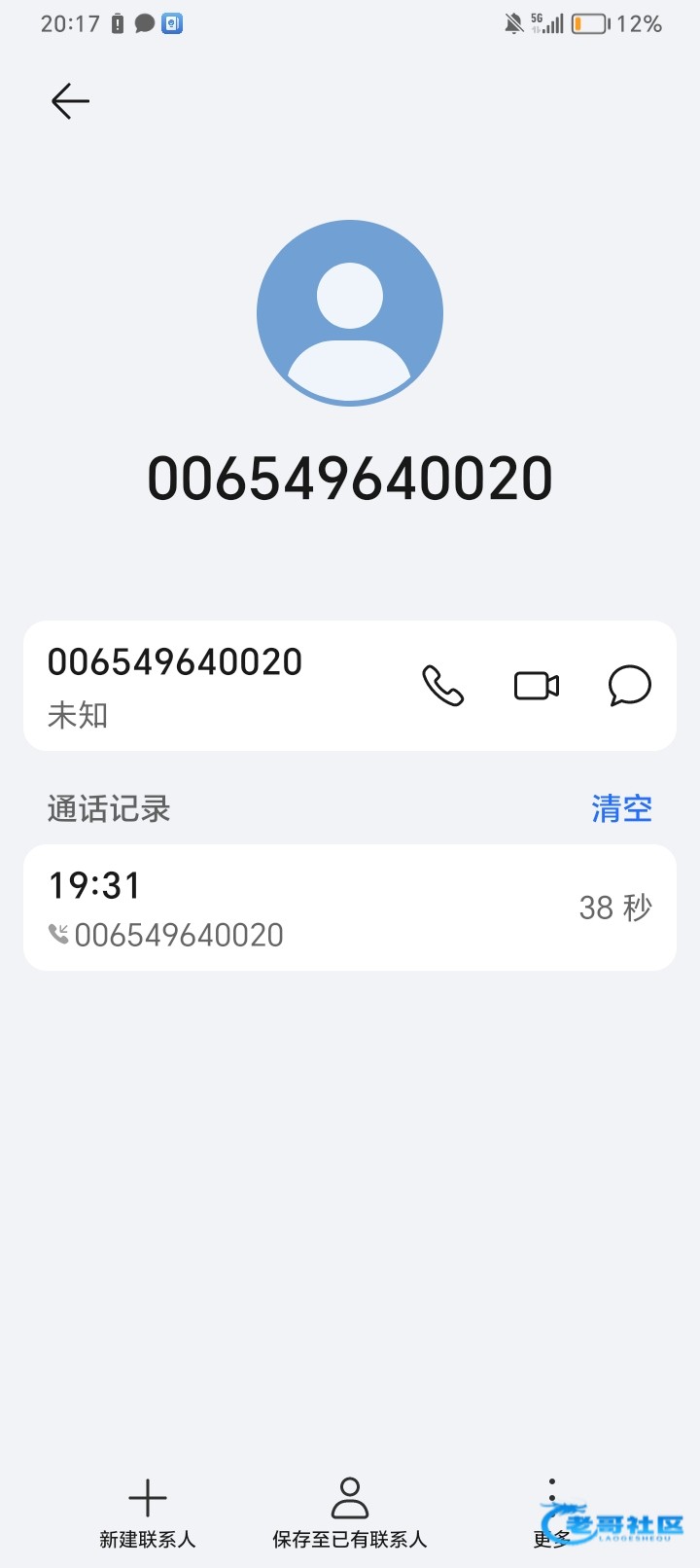Screen dimensions: 700x1568
Task: Open the 19:31 call record entry
Action: coord(350,908)
